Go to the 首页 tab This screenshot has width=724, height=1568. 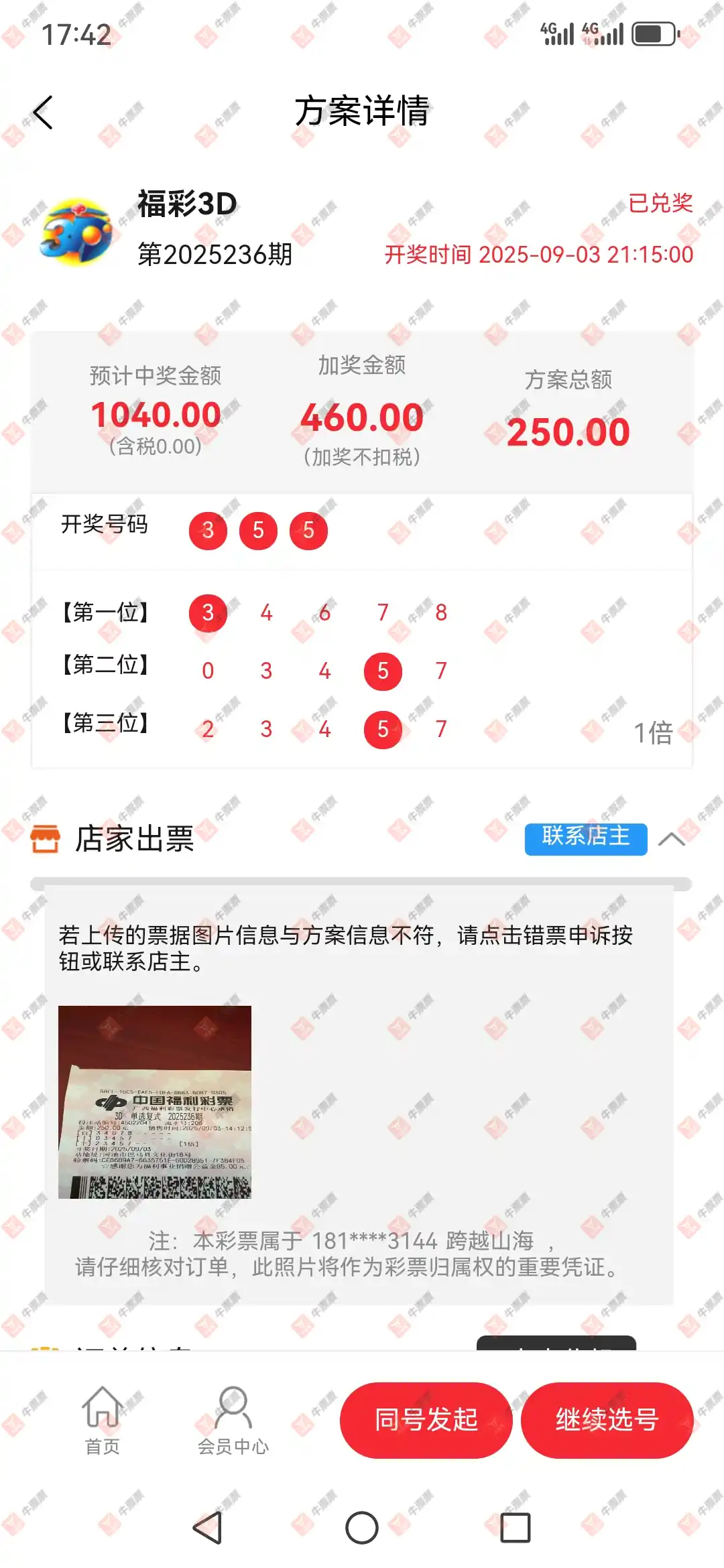tap(102, 1420)
